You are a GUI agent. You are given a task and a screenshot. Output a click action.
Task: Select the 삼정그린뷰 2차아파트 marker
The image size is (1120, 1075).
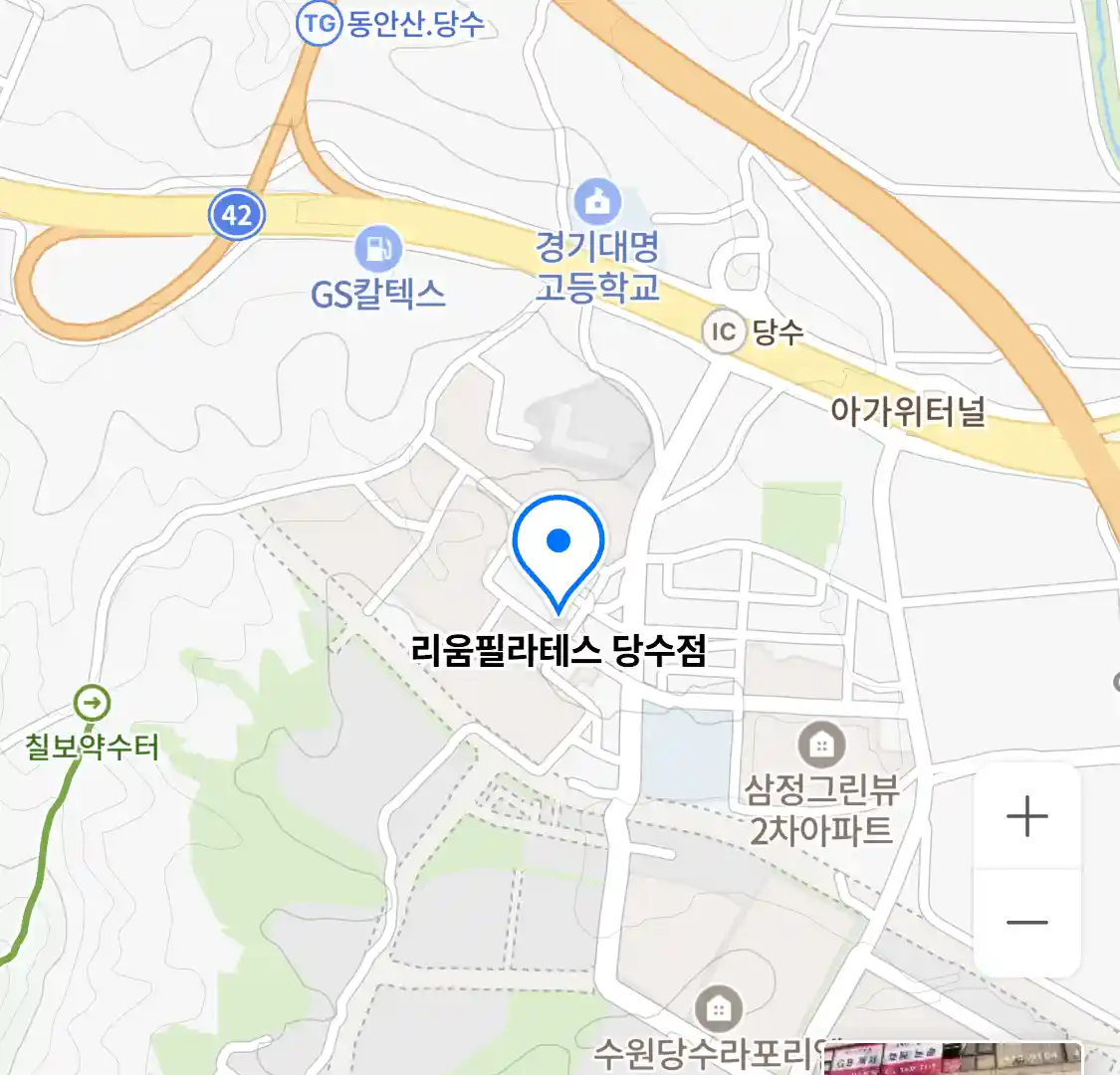click(x=821, y=743)
